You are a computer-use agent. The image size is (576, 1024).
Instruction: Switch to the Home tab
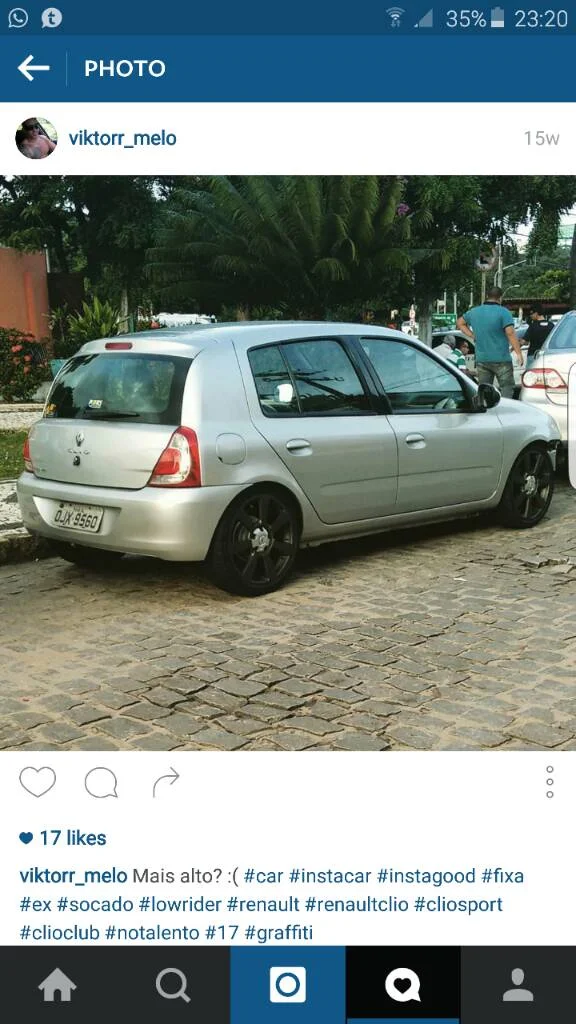(57, 985)
